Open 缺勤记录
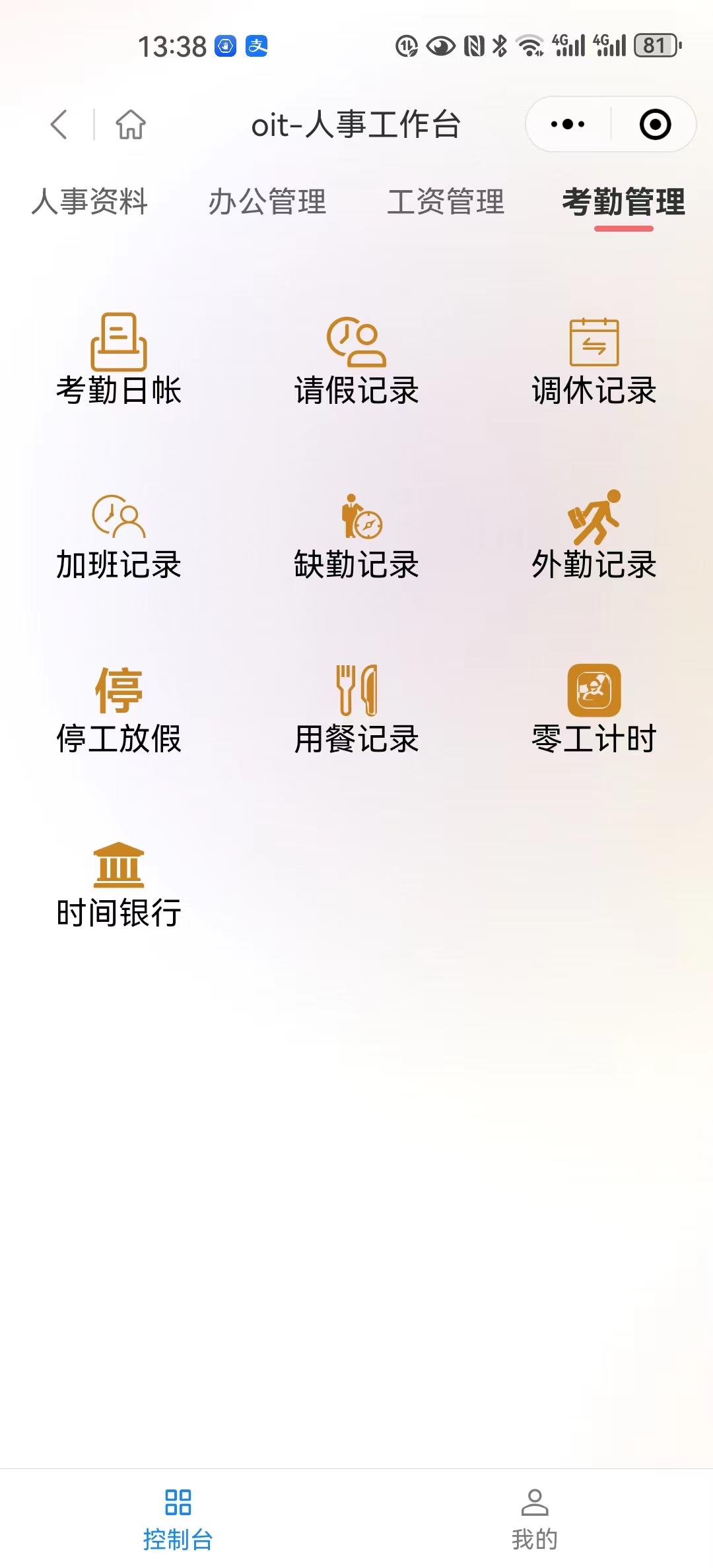This screenshot has height=1568, width=713. pyautogui.click(x=356, y=535)
